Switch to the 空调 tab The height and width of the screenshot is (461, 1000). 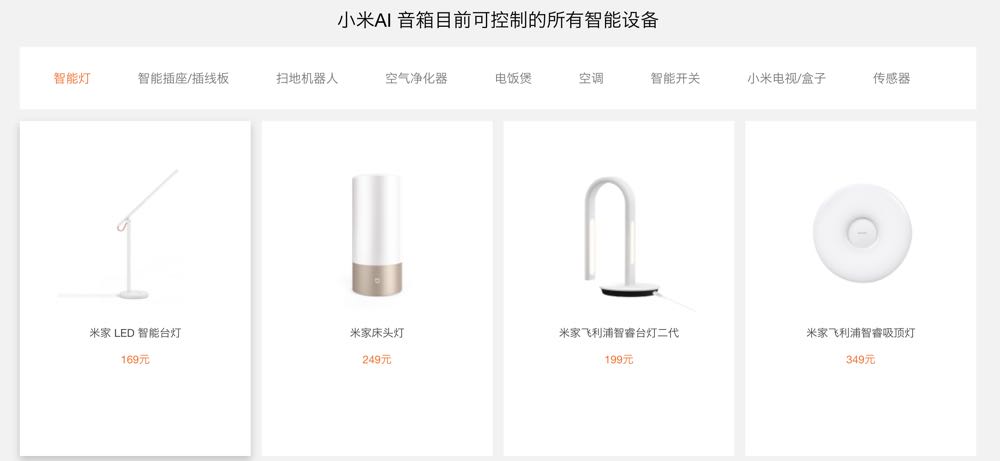pyautogui.click(x=591, y=78)
